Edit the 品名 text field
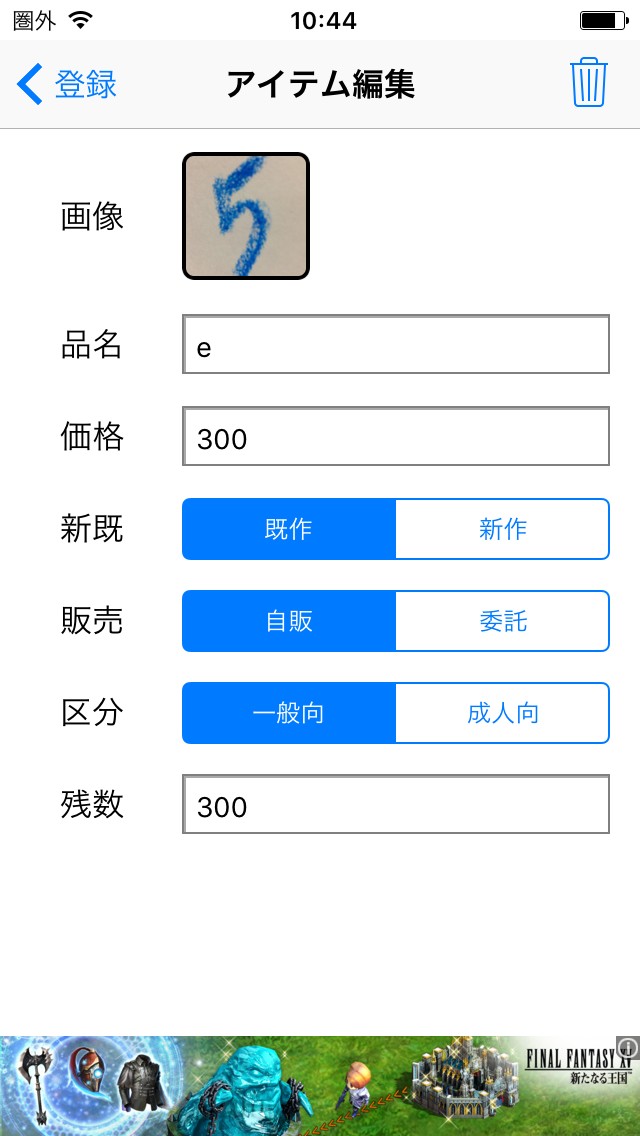This screenshot has height=1136, width=640. [396, 346]
